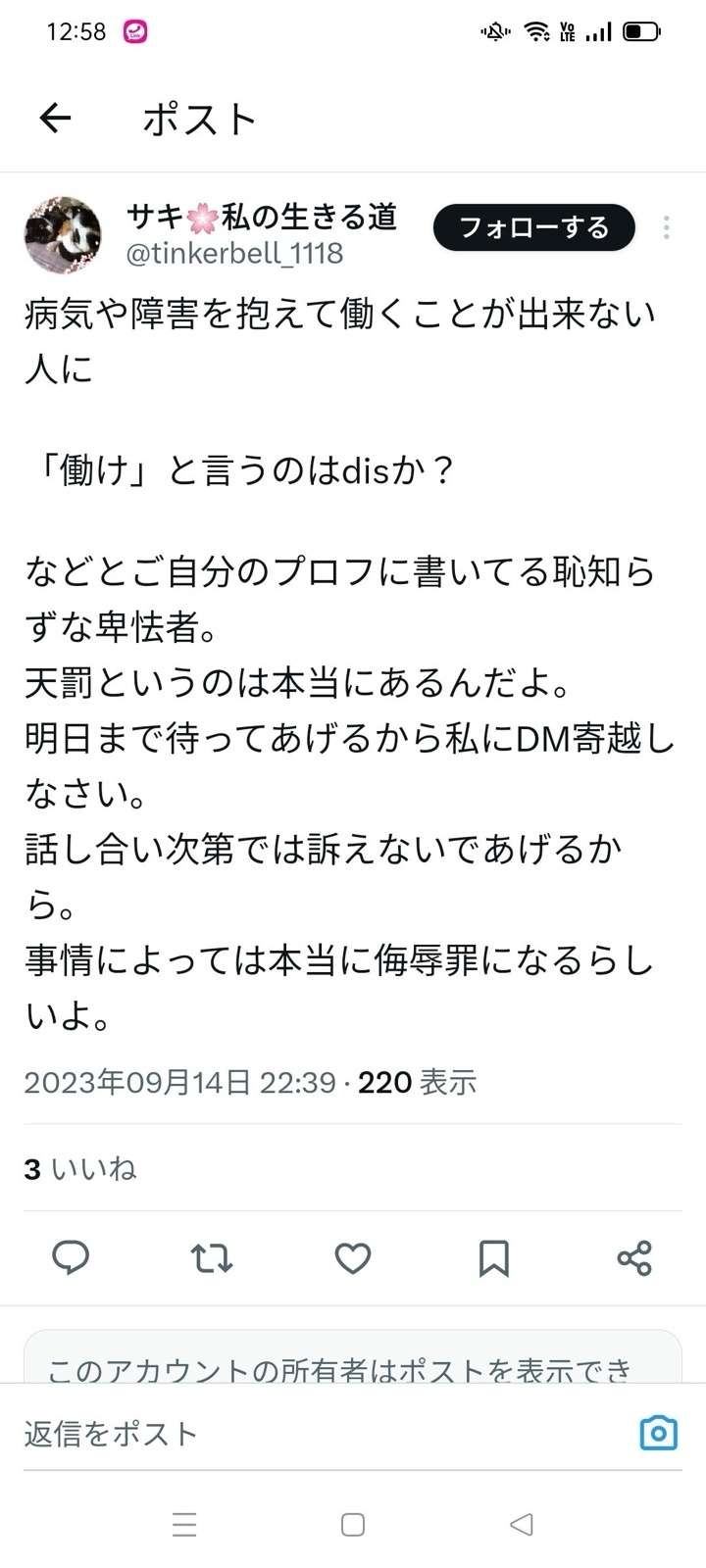Reply to the post via speech bubble
The image size is (706, 1568).
(71, 1257)
